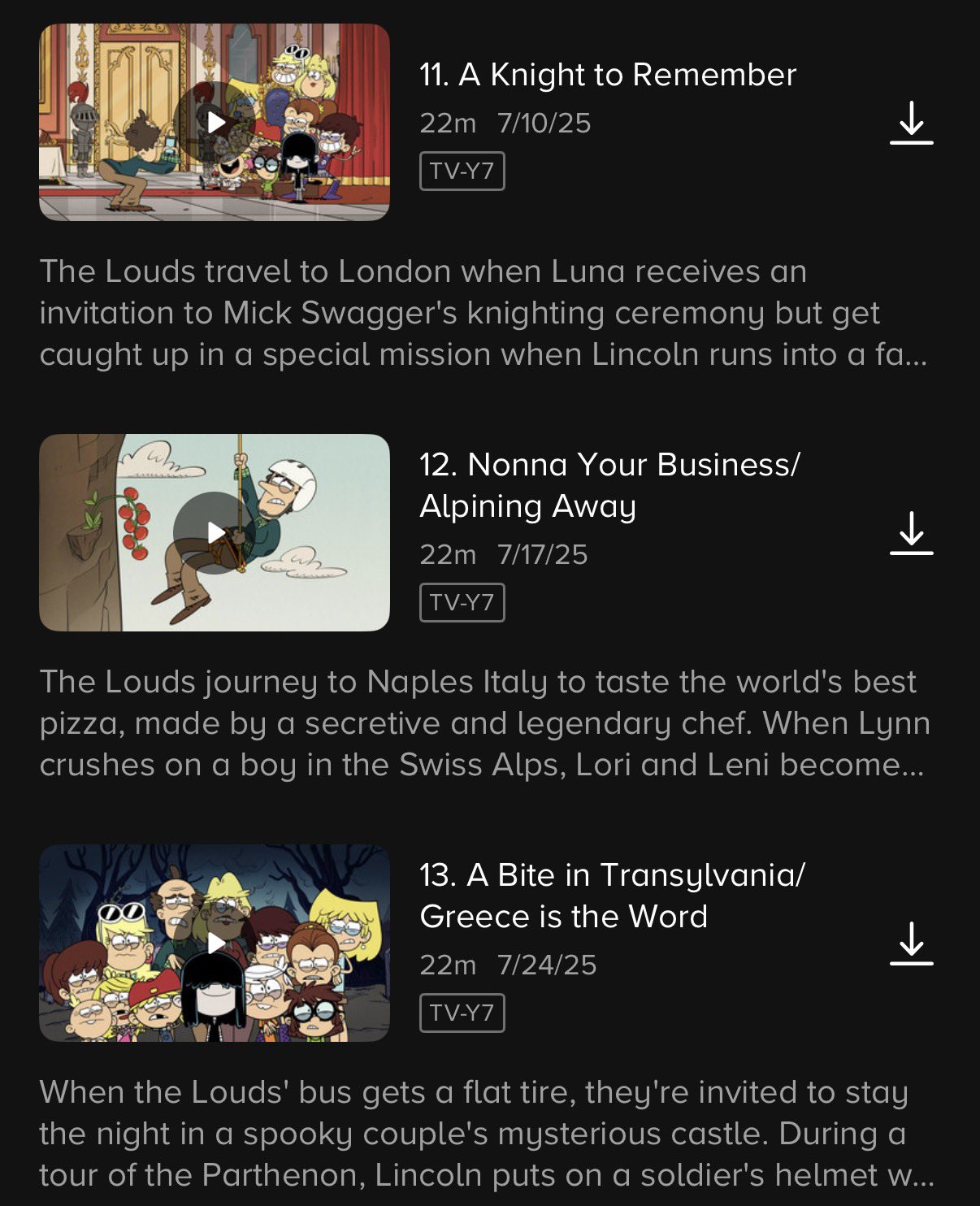Screen dimensions: 980x1206
Task: Play episode 13 A Bite in Transylvania
Action: tap(215, 943)
